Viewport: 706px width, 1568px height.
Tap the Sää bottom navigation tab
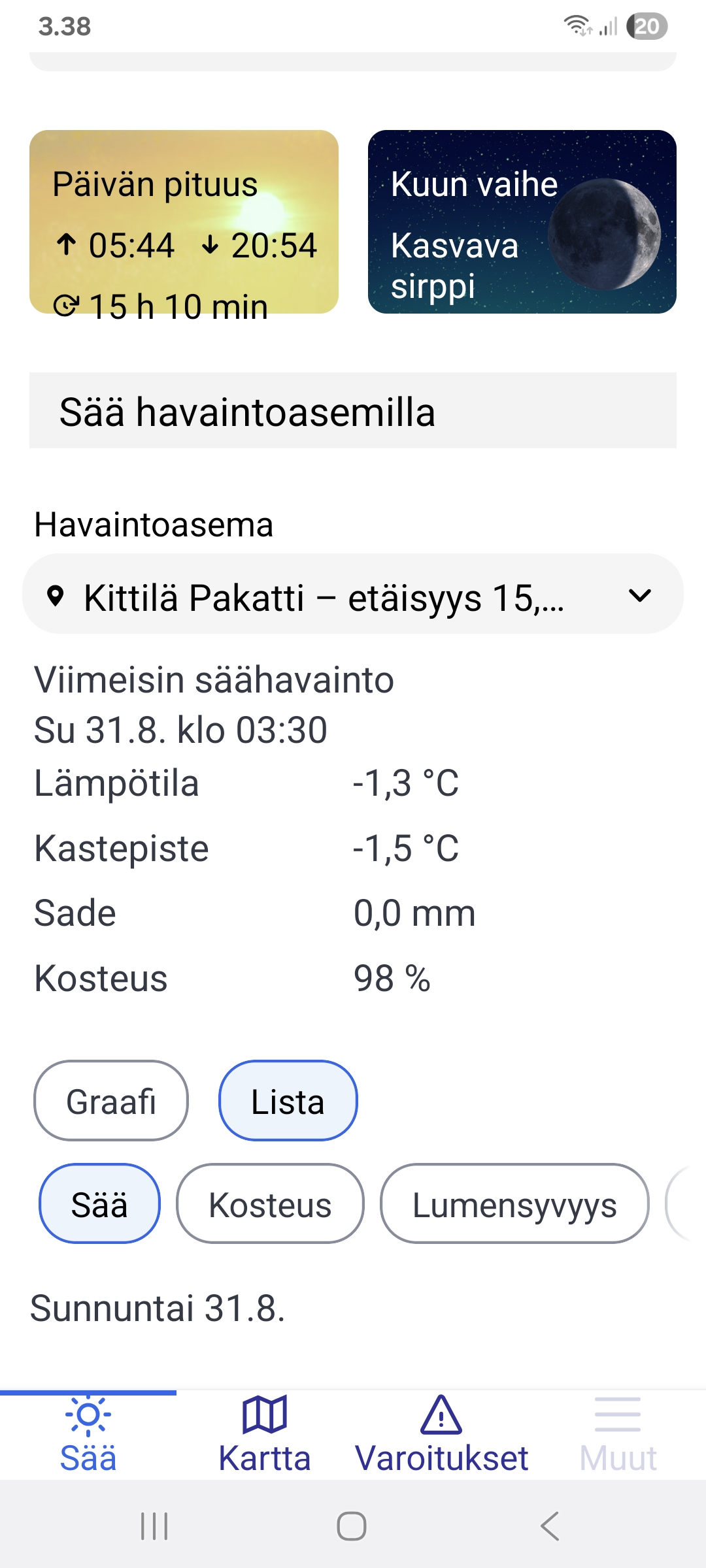[88, 1435]
